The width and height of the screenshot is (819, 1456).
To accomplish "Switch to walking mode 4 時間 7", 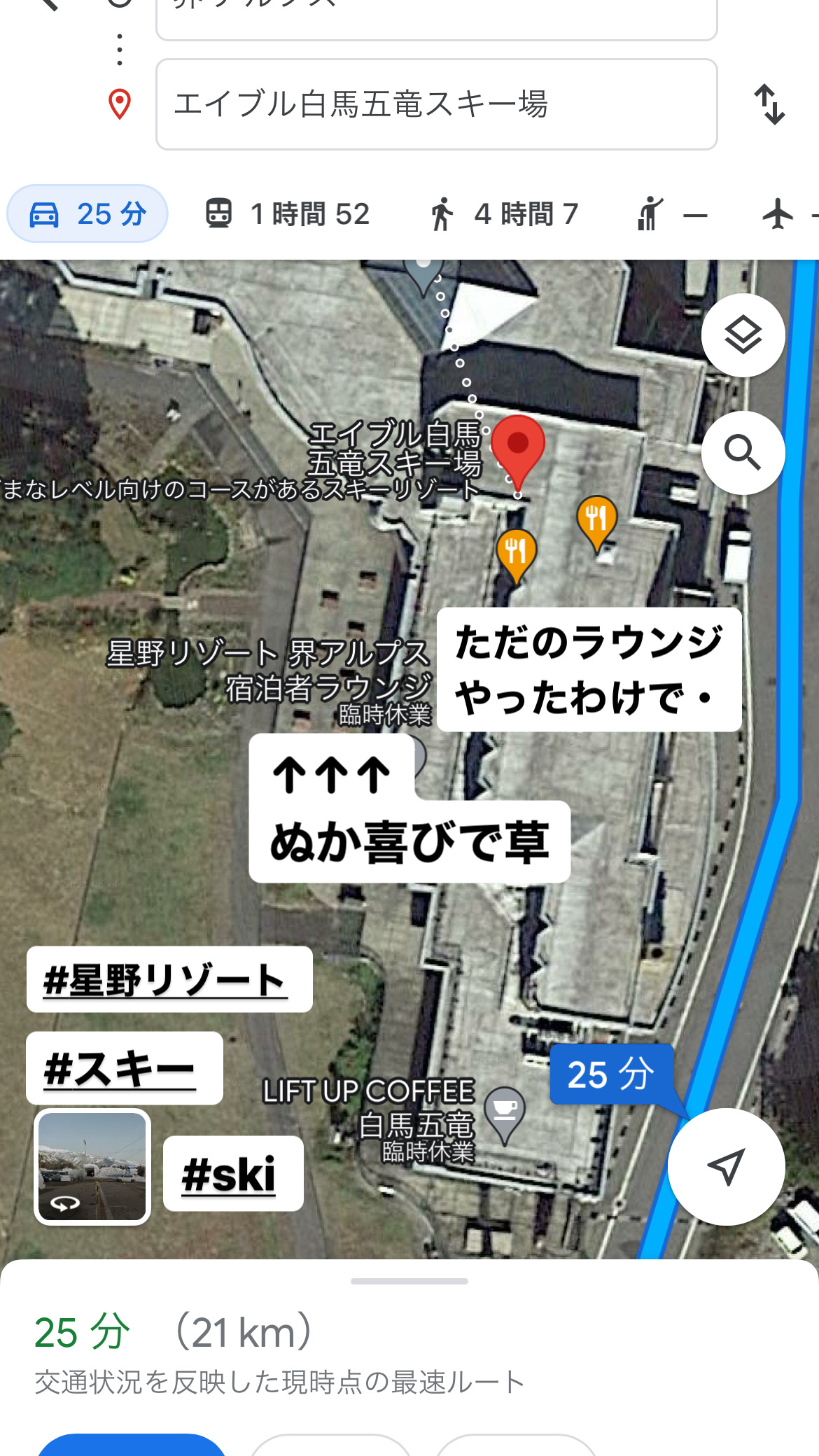I will tap(504, 213).
